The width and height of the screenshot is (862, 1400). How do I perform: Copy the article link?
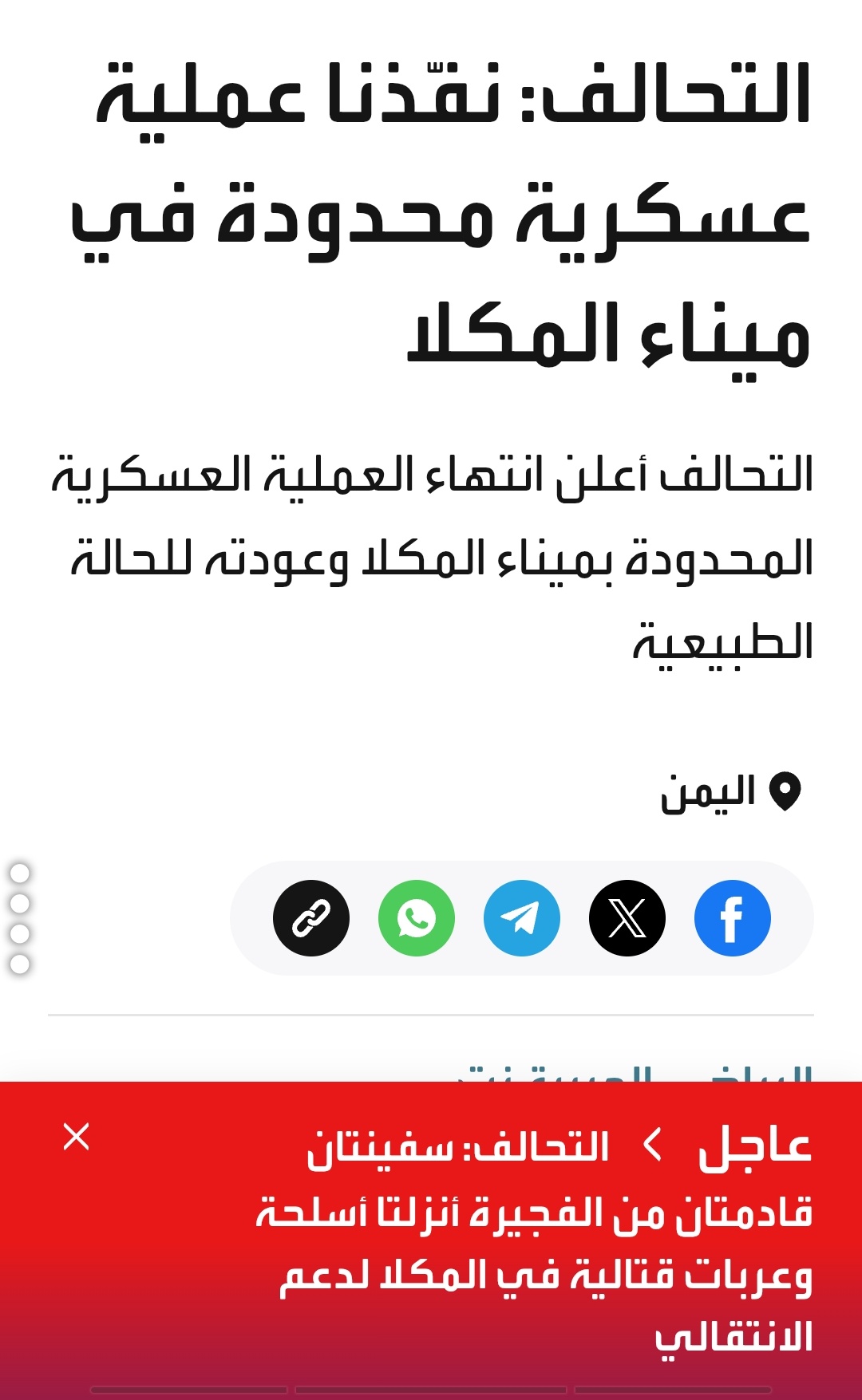point(310,918)
